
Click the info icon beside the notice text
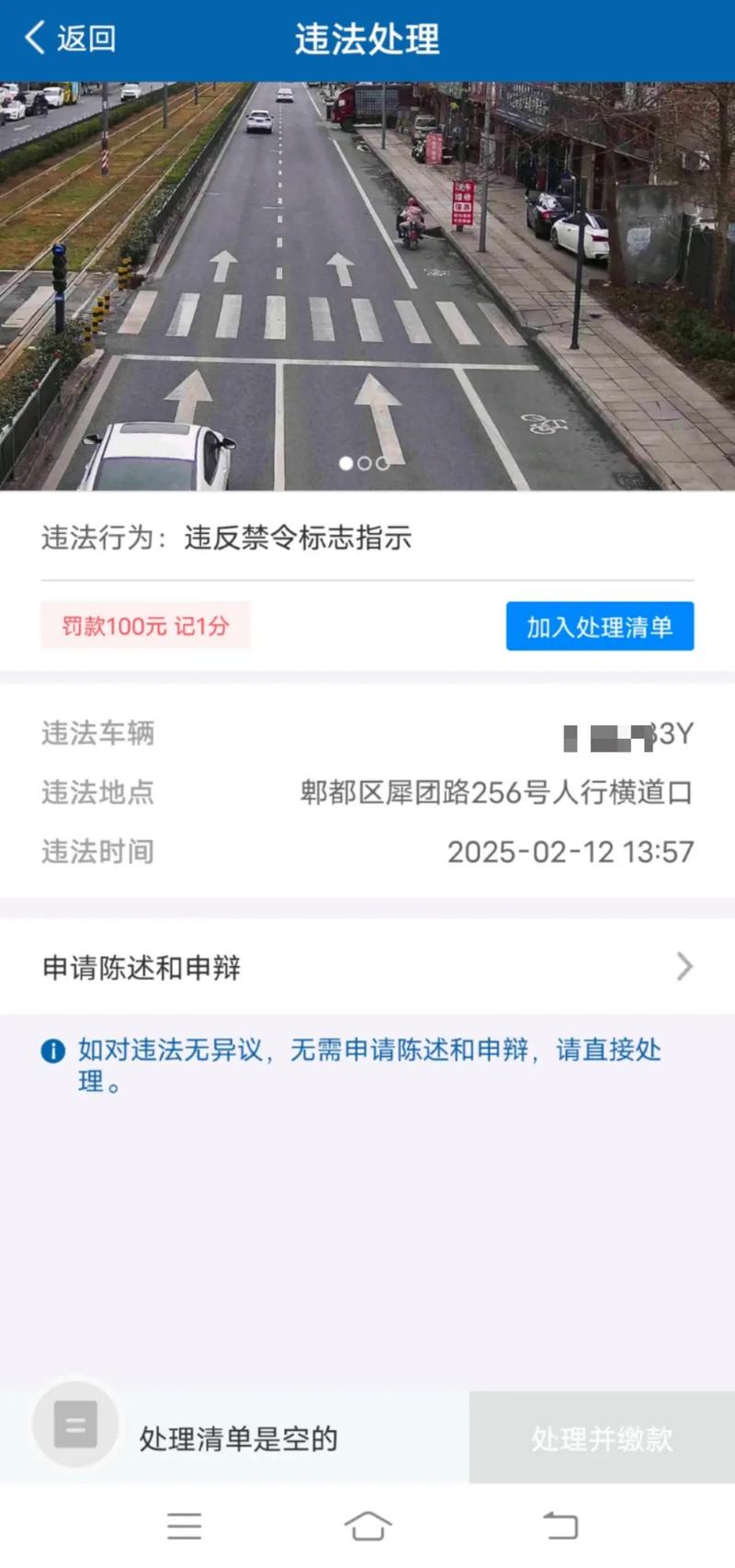[51, 1051]
